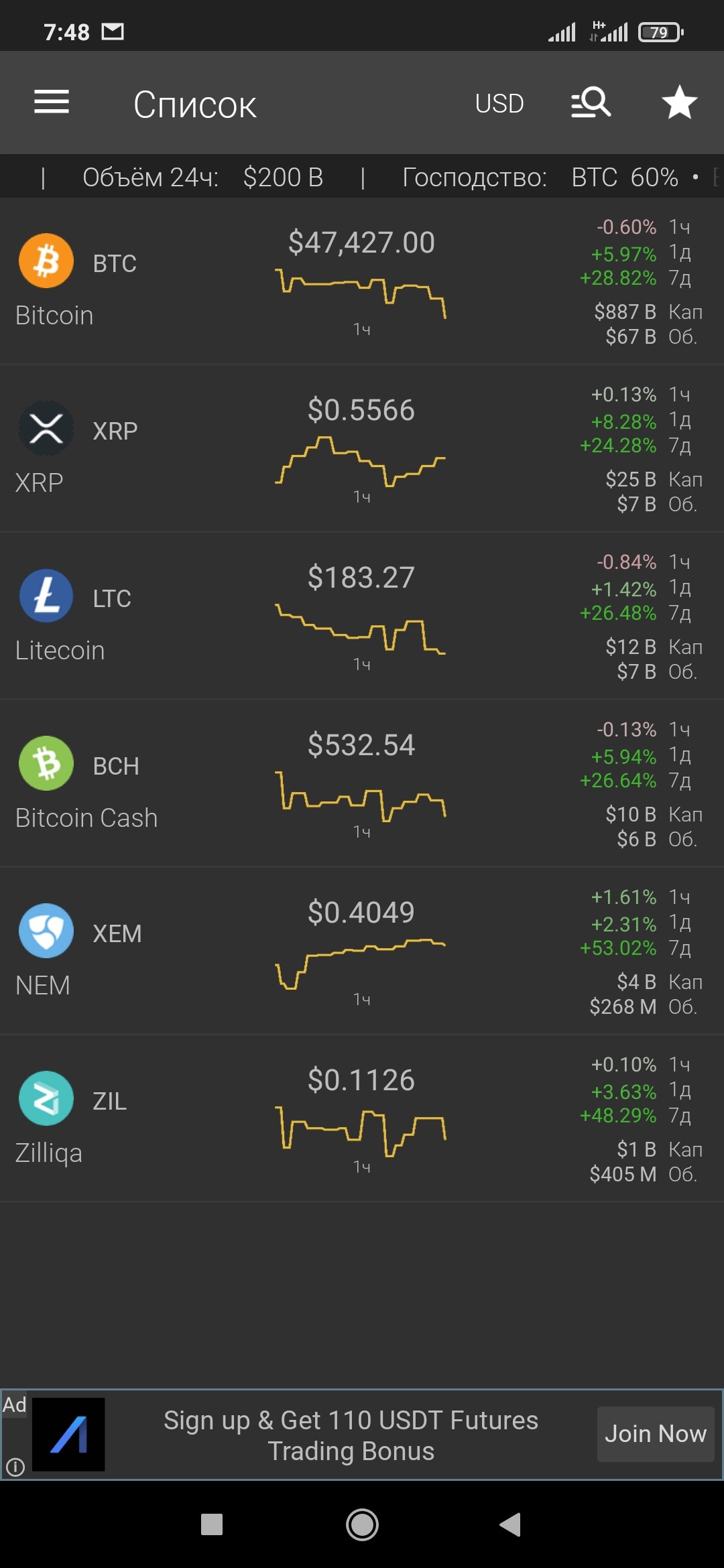Open the NEM XEM entry
Screen dimensions: 724x1568
tap(362, 952)
